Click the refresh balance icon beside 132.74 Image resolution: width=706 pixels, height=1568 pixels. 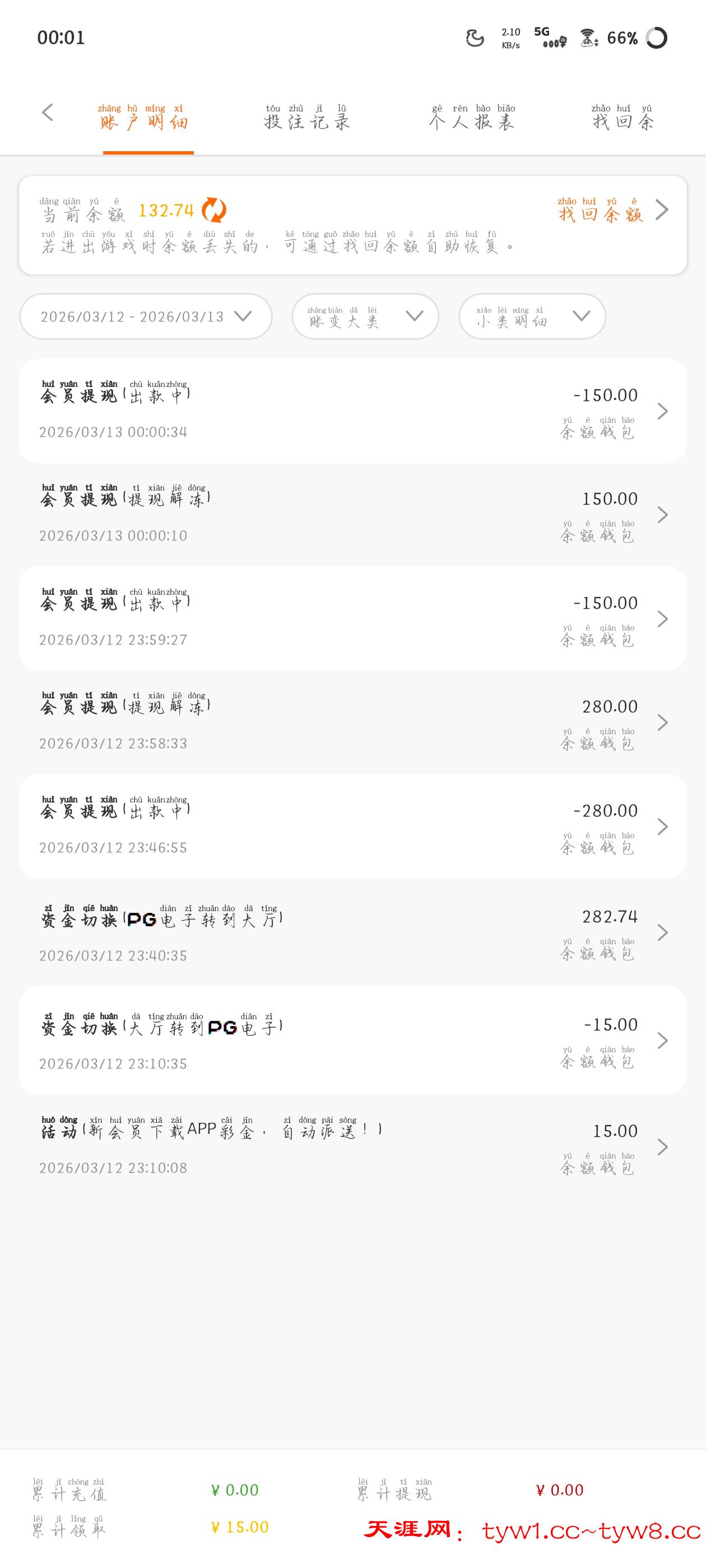[x=215, y=210]
